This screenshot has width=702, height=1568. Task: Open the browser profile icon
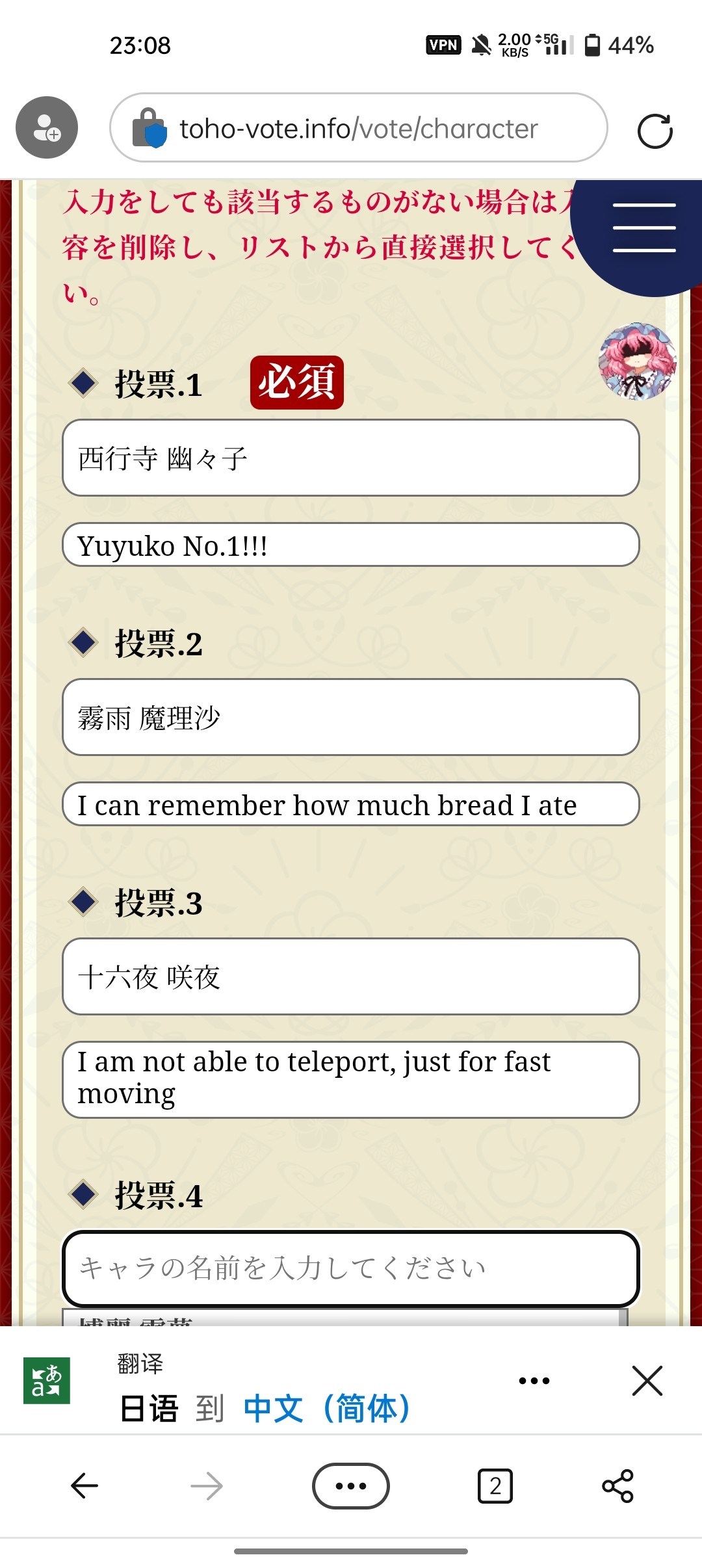click(x=47, y=128)
